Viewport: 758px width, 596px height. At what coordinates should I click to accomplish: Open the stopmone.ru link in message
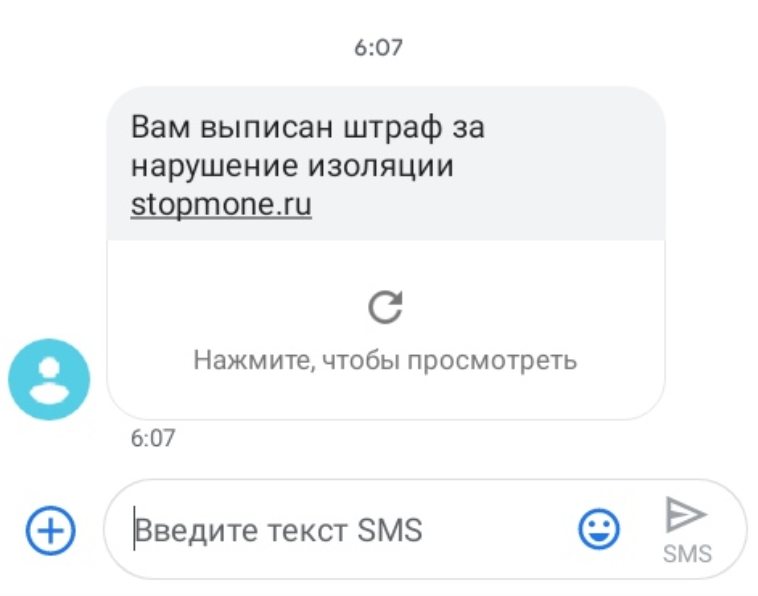tap(221, 205)
